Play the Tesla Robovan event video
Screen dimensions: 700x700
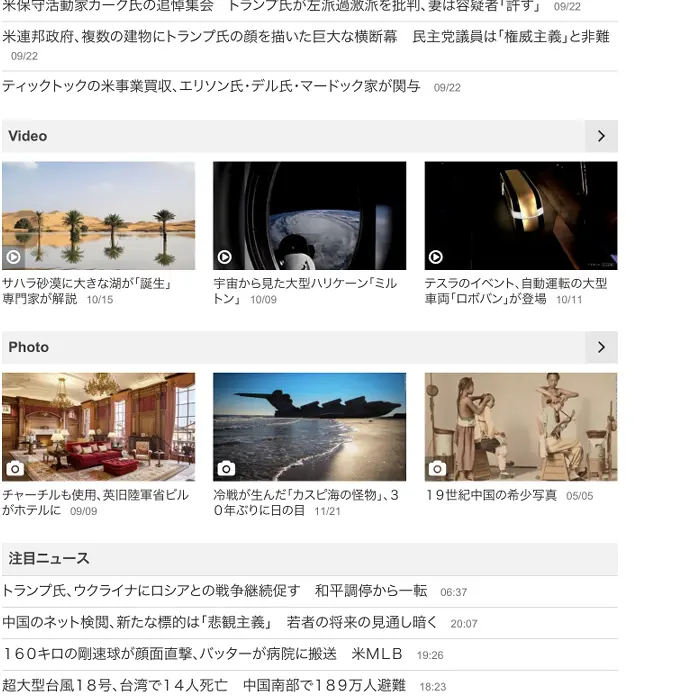pyautogui.click(x=520, y=216)
